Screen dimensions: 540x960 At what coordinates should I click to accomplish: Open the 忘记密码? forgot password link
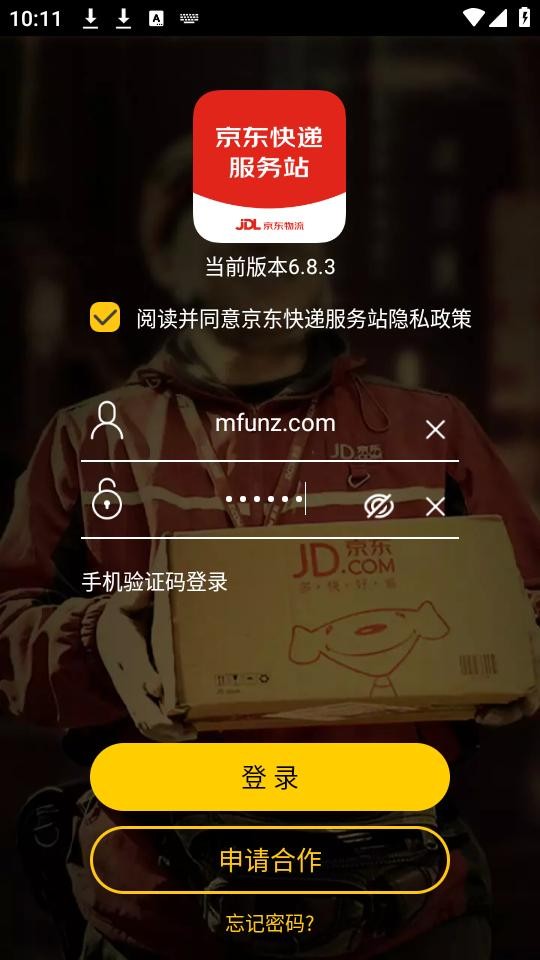pyautogui.click(x=270, y=923)
